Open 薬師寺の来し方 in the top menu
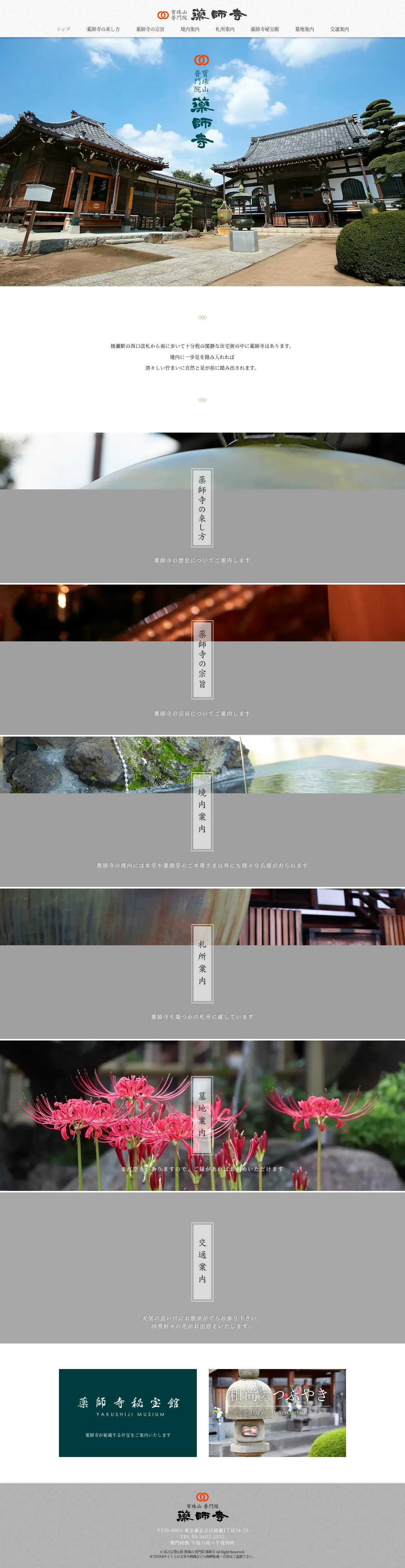 [x=103, y=29]
